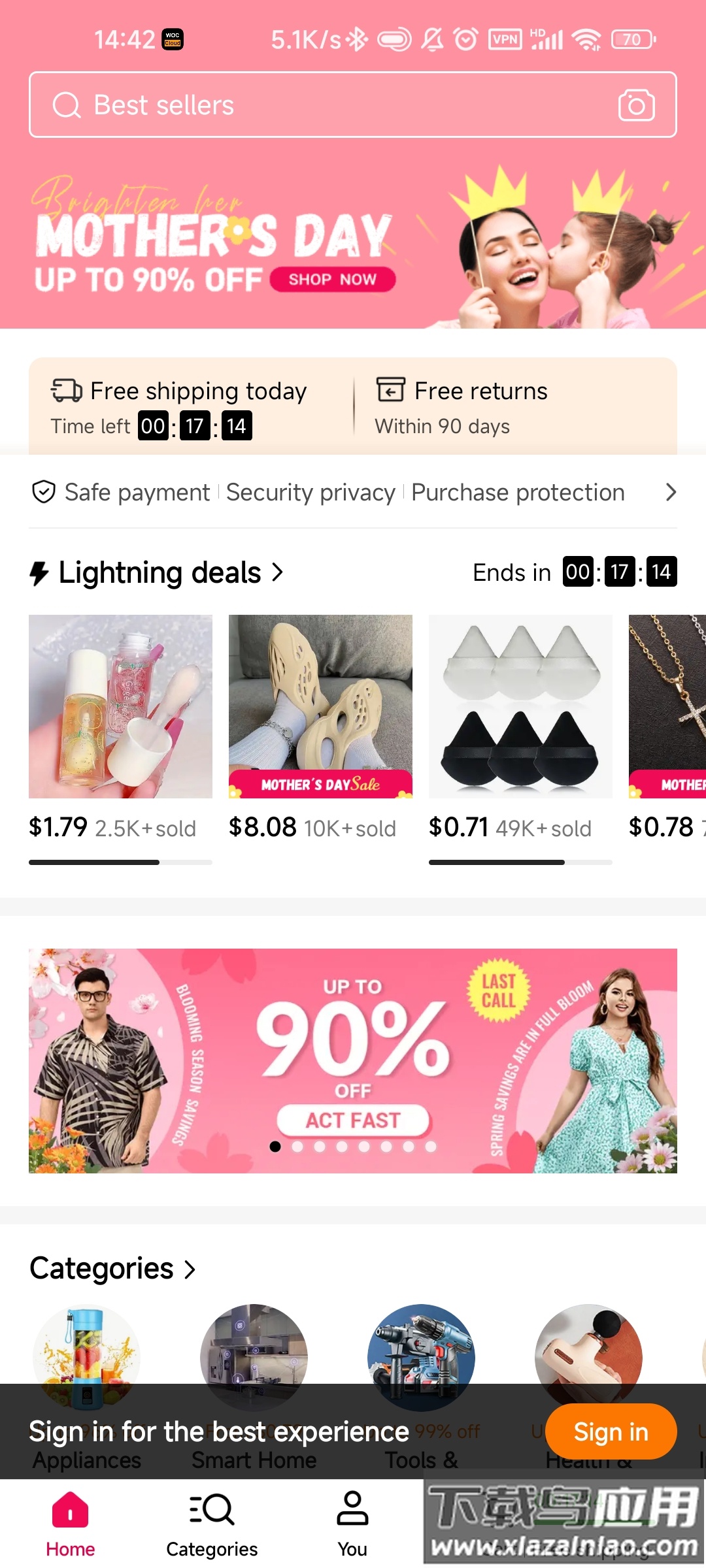
Task: Tap the orange Sign in button
Action: click(x=611, y=1431)
